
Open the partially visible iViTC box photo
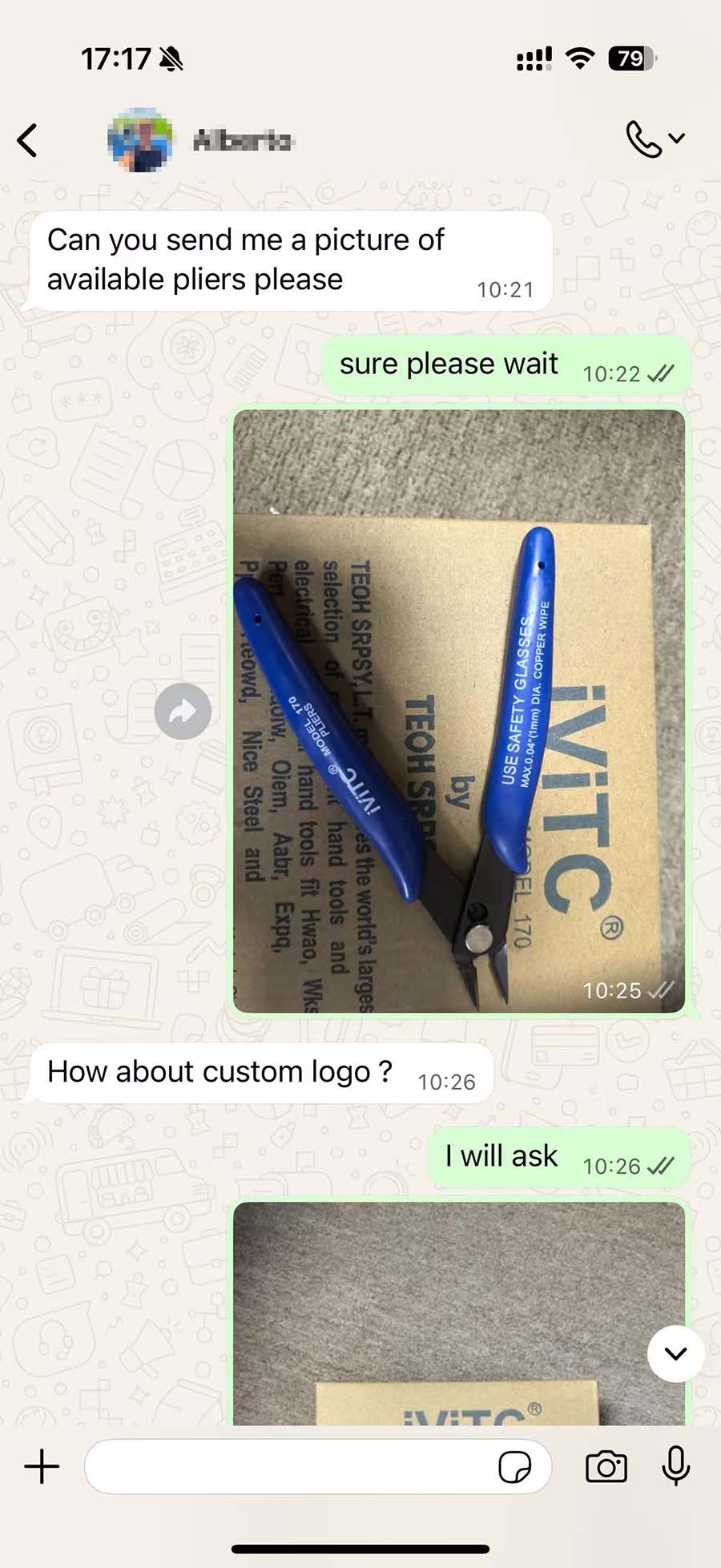point(458,1314)
